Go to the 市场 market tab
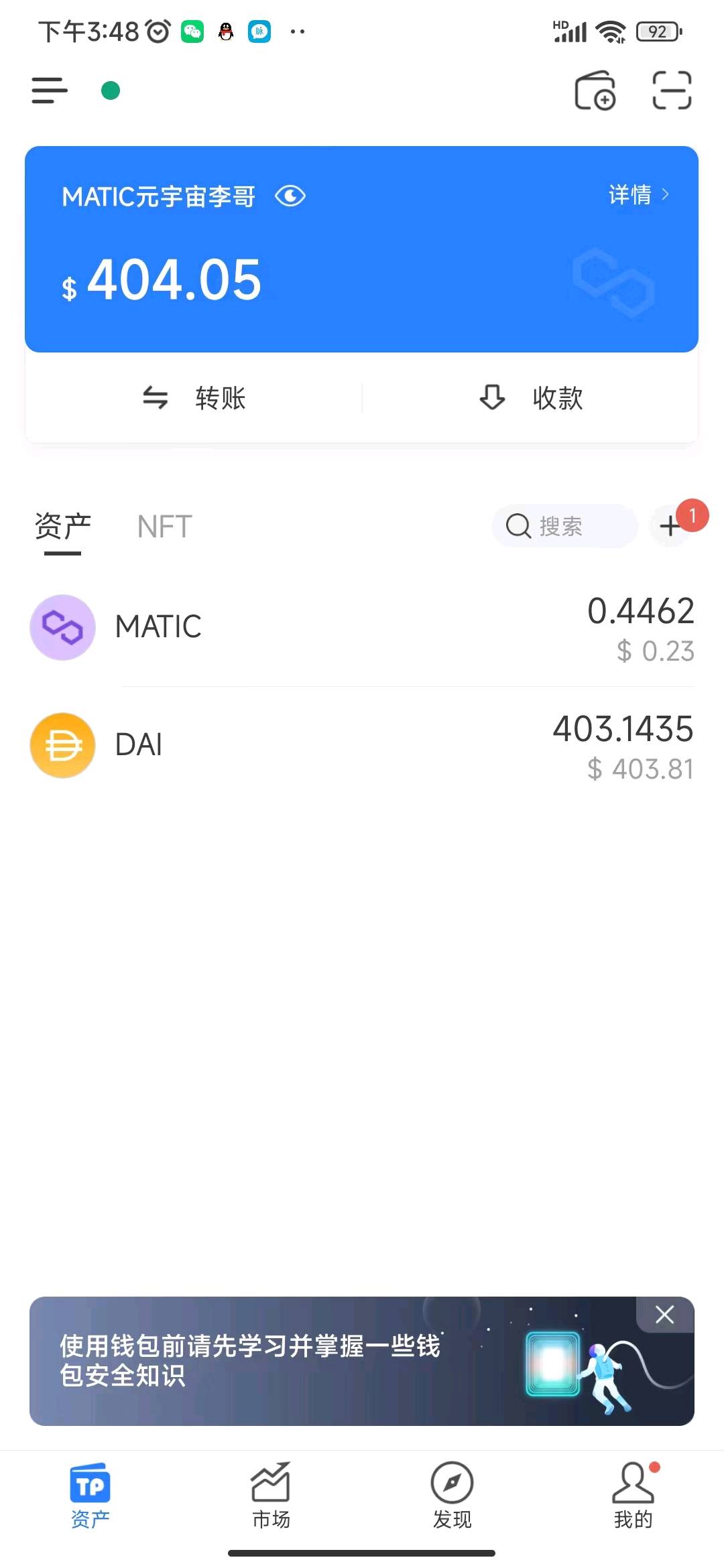Viewport: 724px width, 1568px height. point(271,1496)
